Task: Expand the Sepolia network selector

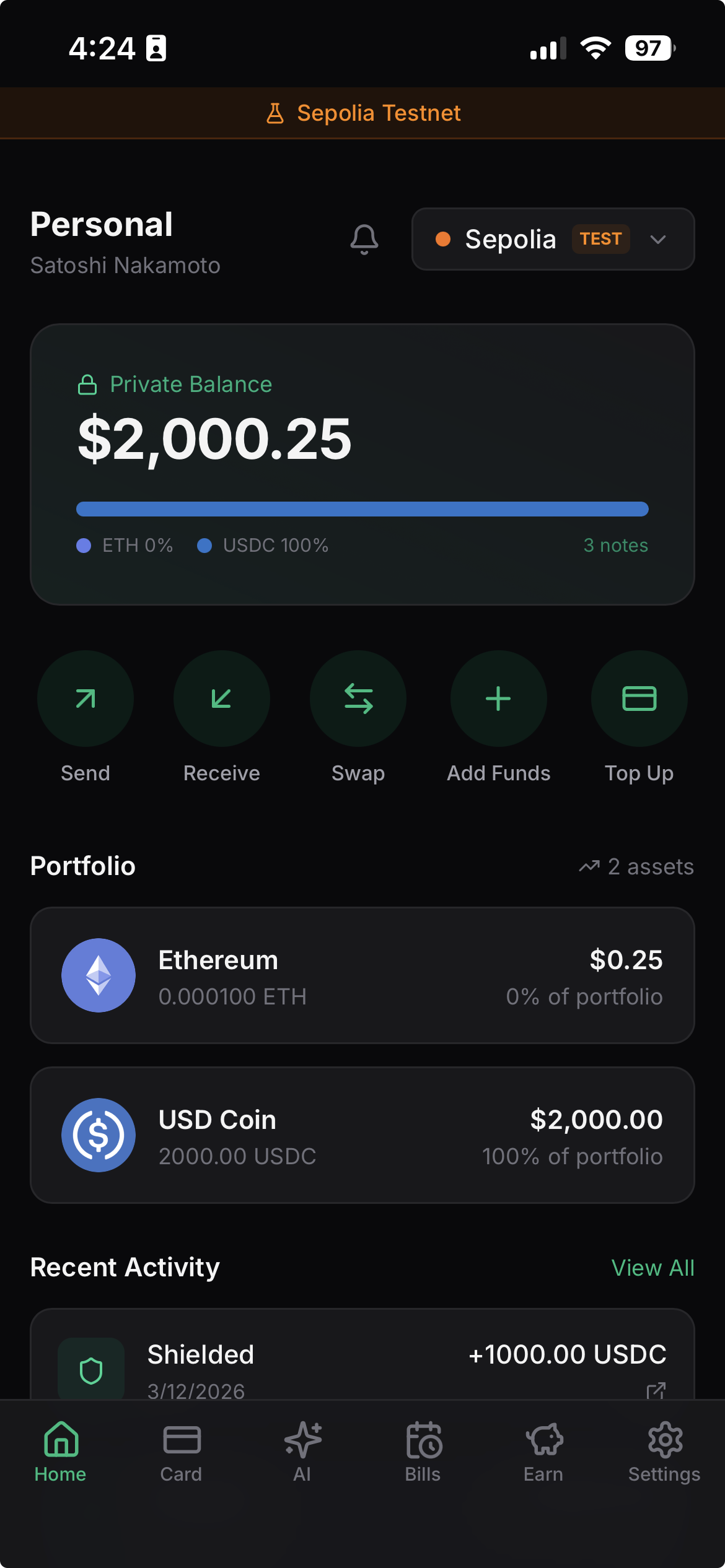Action: 658,240
